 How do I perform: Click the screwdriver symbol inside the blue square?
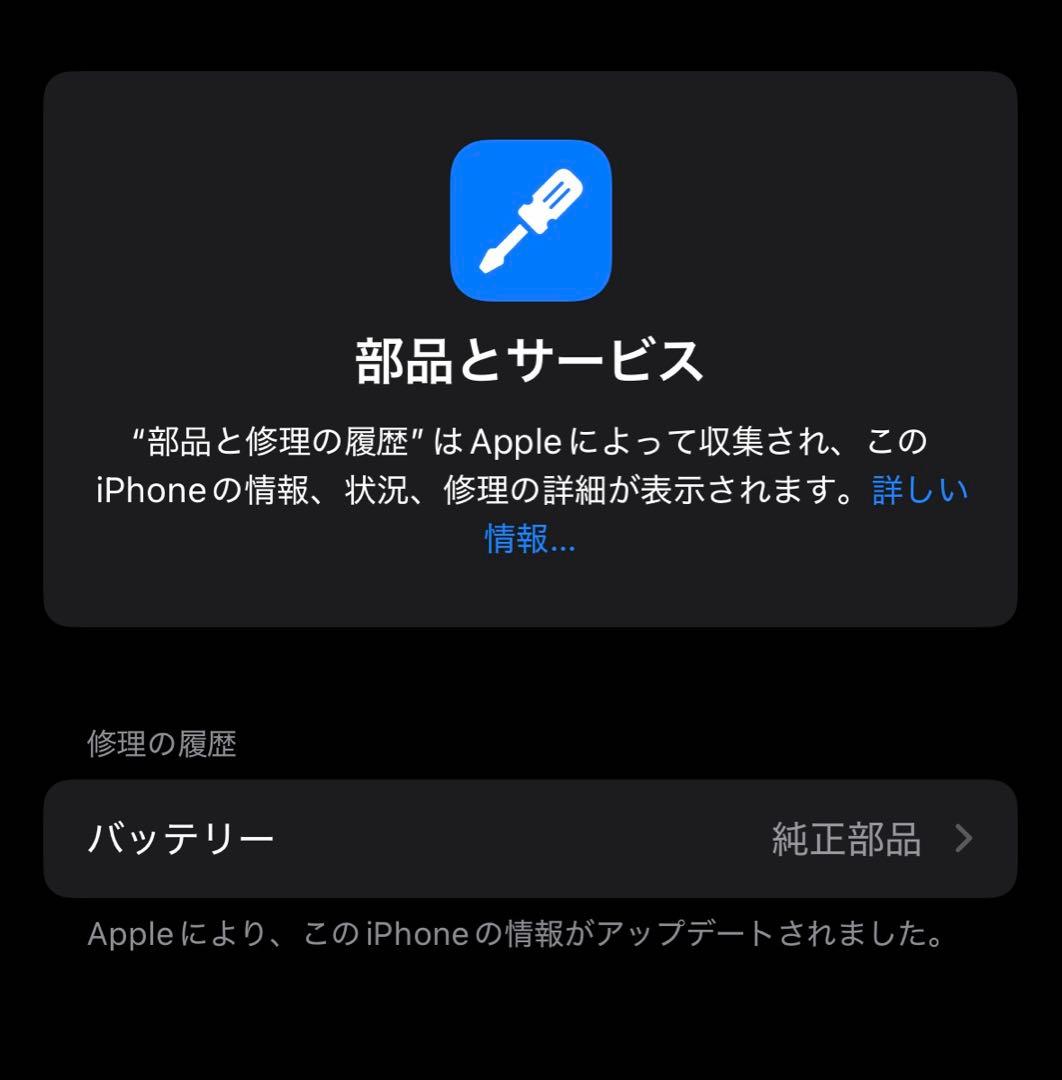(x=531, y=220)
